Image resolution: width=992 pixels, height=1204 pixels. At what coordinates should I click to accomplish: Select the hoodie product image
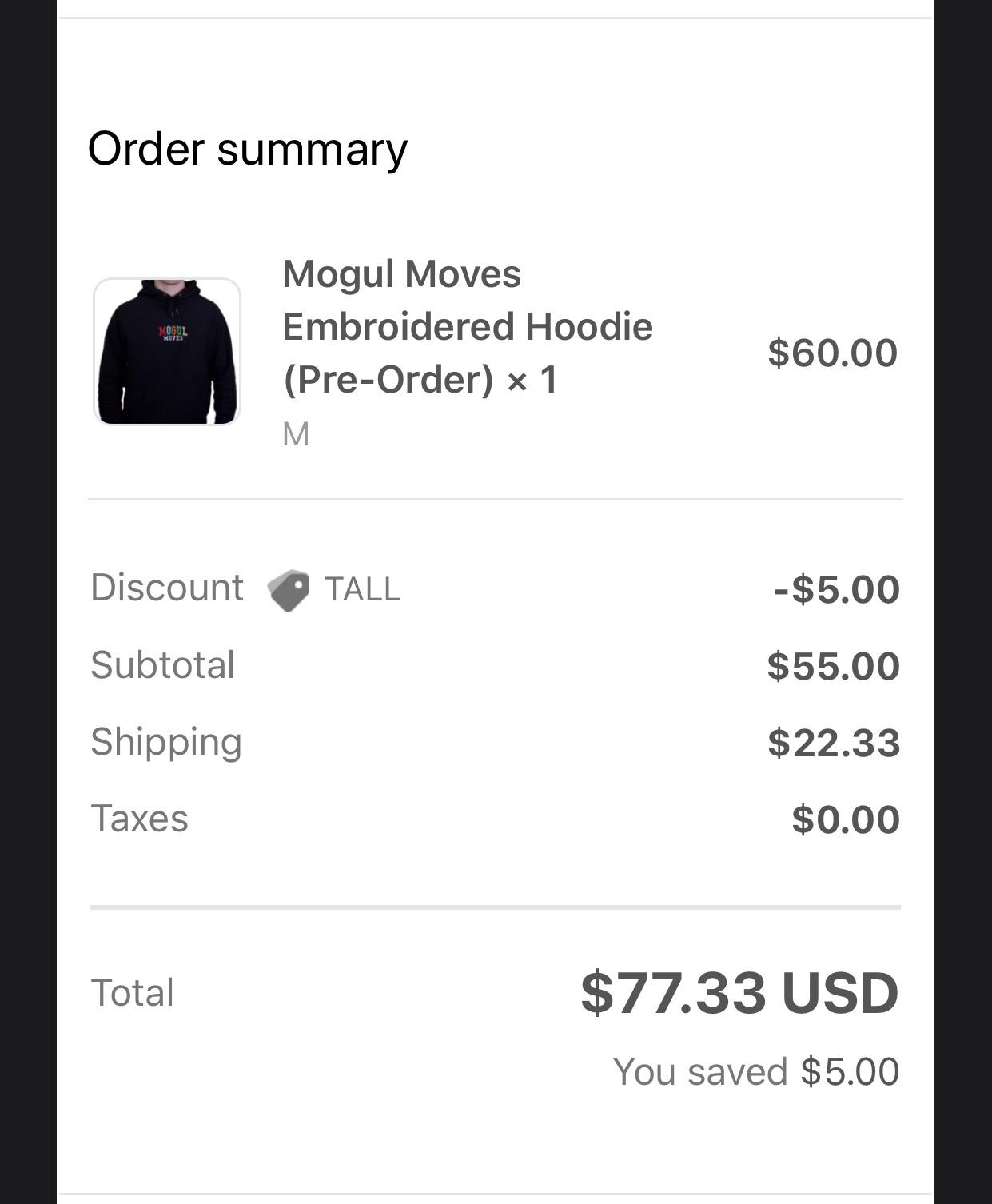167,349
